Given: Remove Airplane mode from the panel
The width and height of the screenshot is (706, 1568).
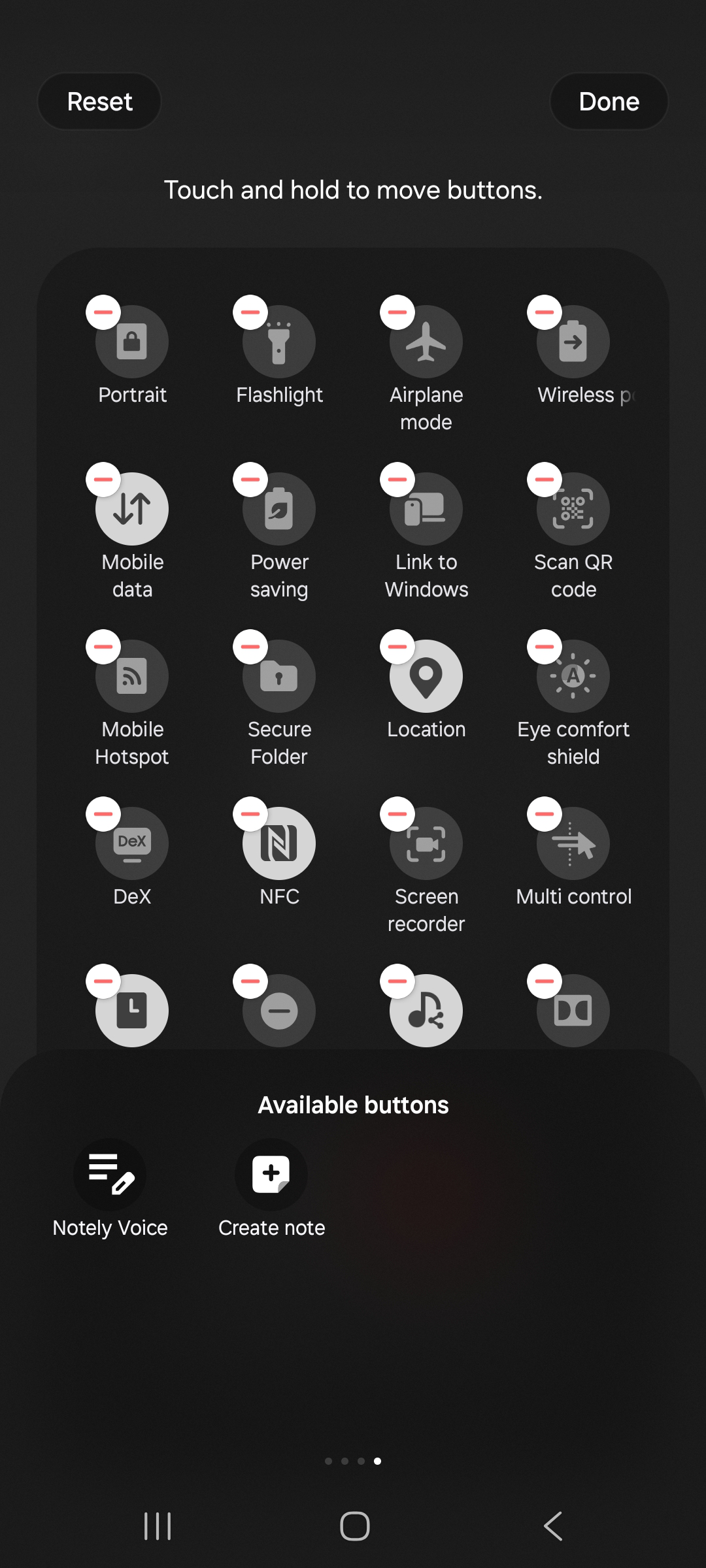Looking at the screenshot, I should [397, 312].
